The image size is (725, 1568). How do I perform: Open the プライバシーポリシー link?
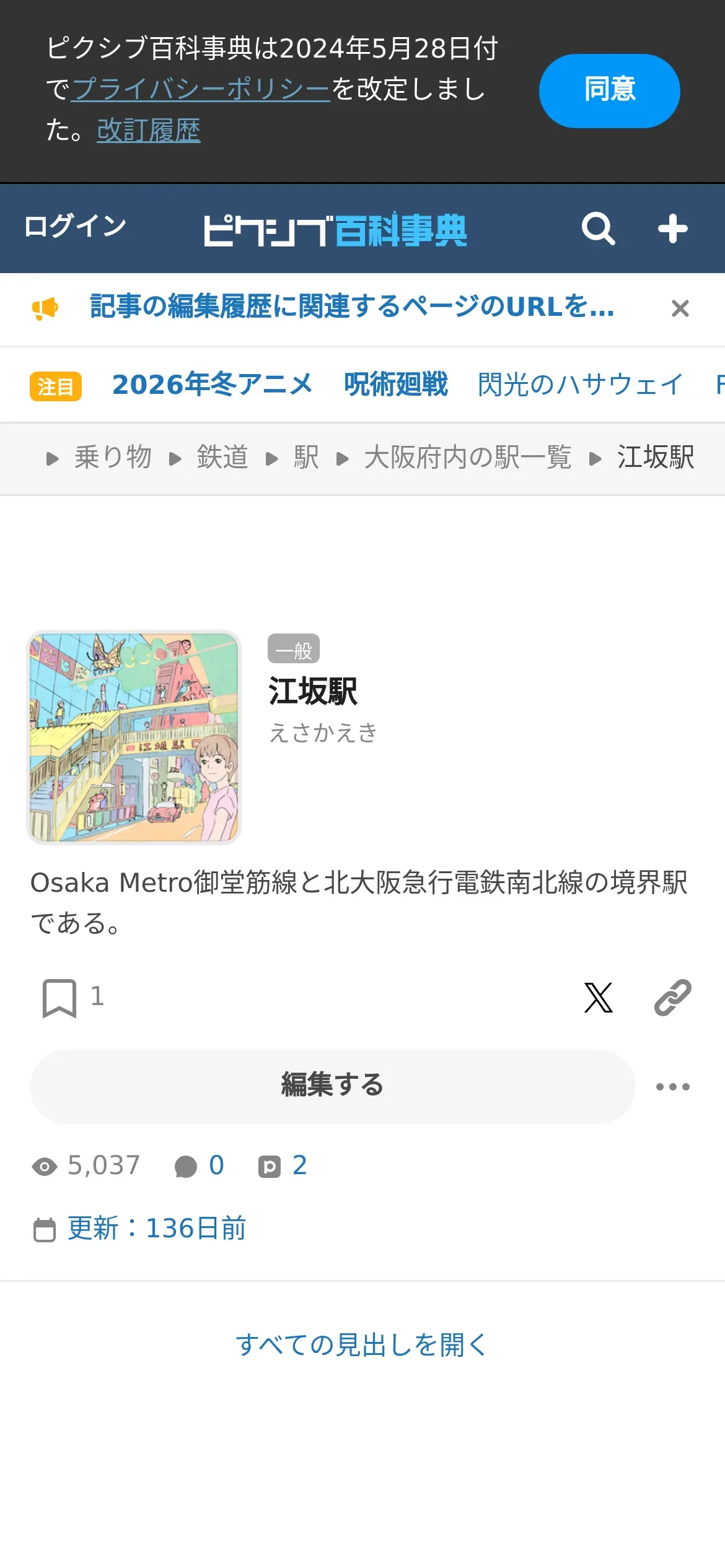(x=201, y=89)
